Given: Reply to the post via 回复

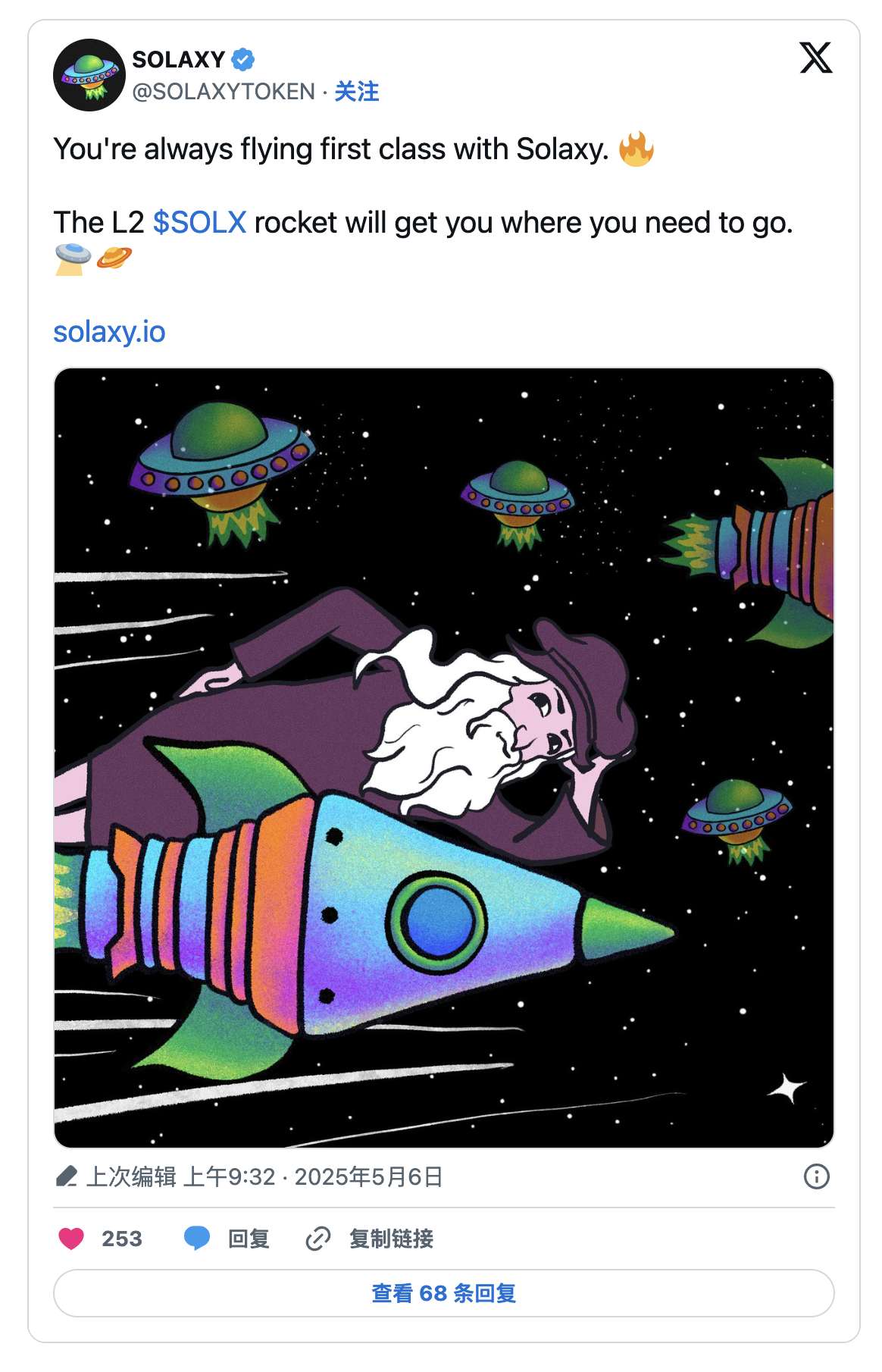Looking at the screenshot, I should (227, 1239).
